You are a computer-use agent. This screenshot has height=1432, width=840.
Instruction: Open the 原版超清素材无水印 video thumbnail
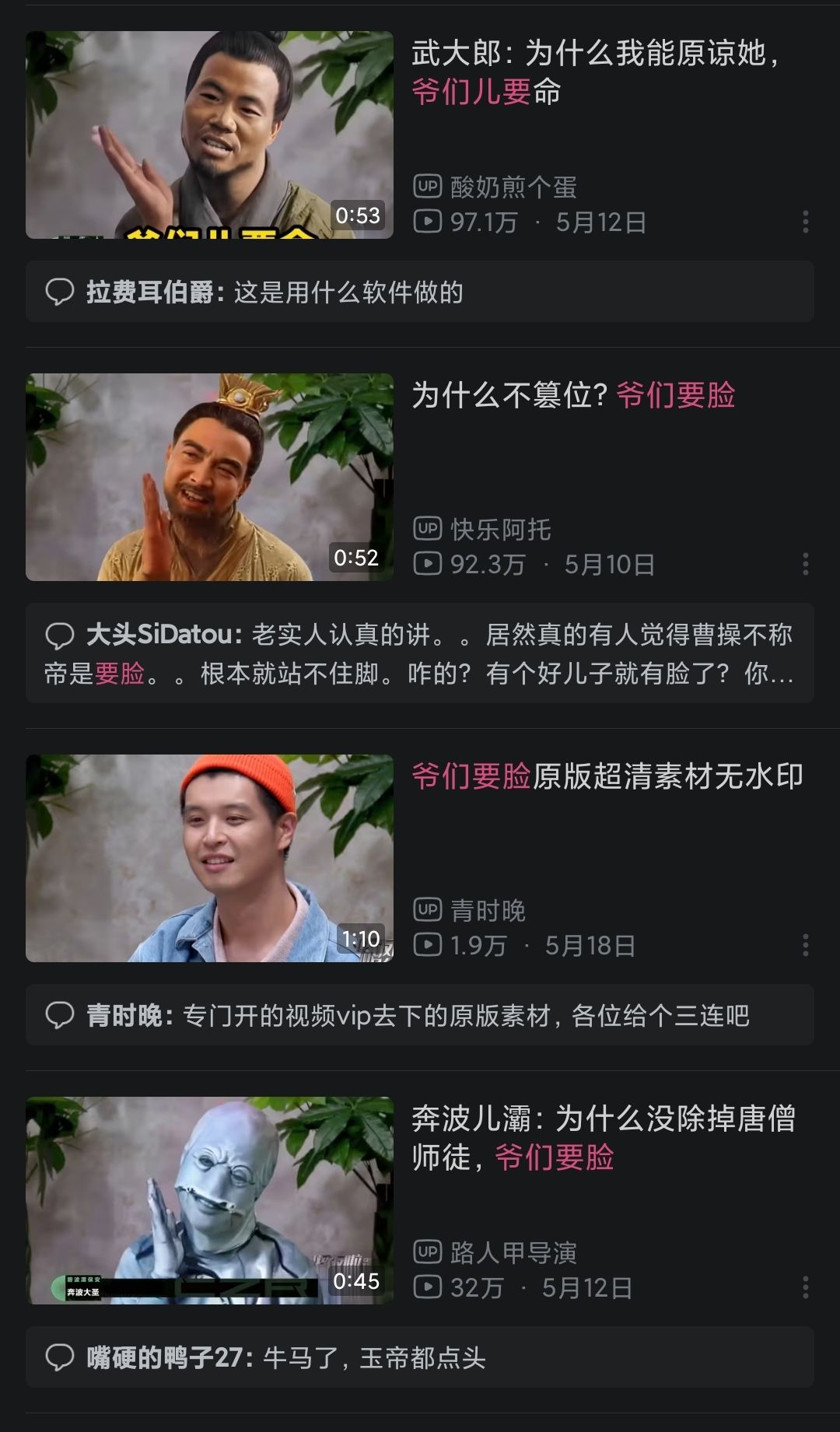[209, 858]
